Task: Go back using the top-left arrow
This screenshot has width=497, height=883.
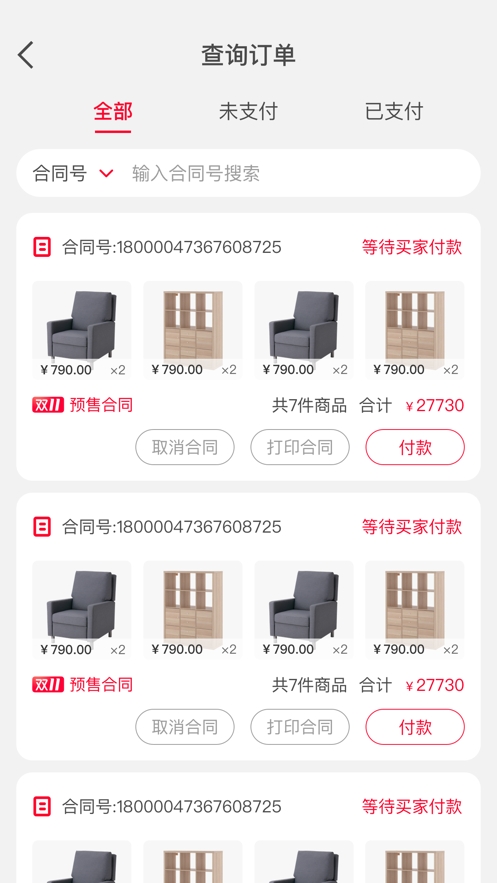Action: point(26,55)
